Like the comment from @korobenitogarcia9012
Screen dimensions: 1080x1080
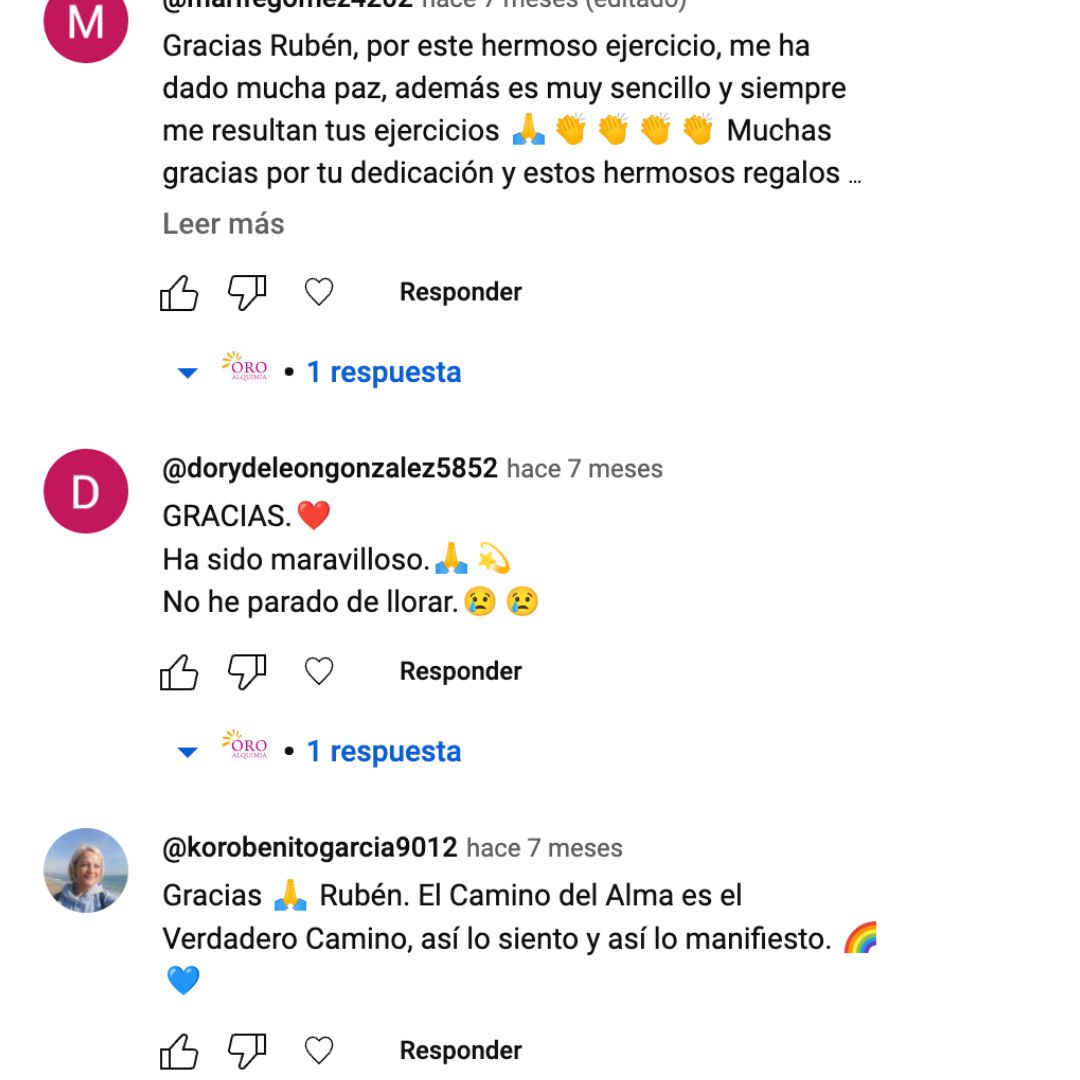click(x=179, y=1051)
